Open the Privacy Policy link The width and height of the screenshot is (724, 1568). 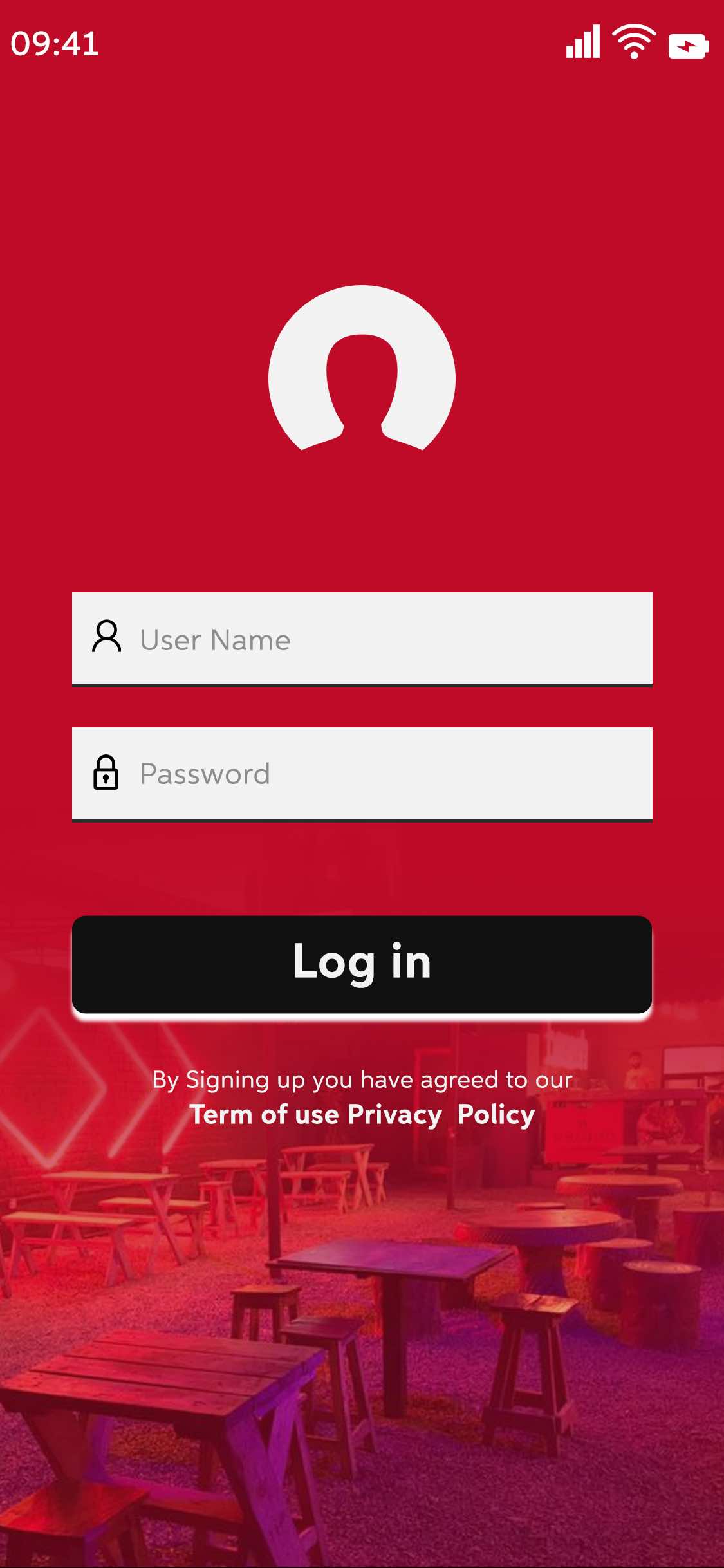[x=441, y=1114]
